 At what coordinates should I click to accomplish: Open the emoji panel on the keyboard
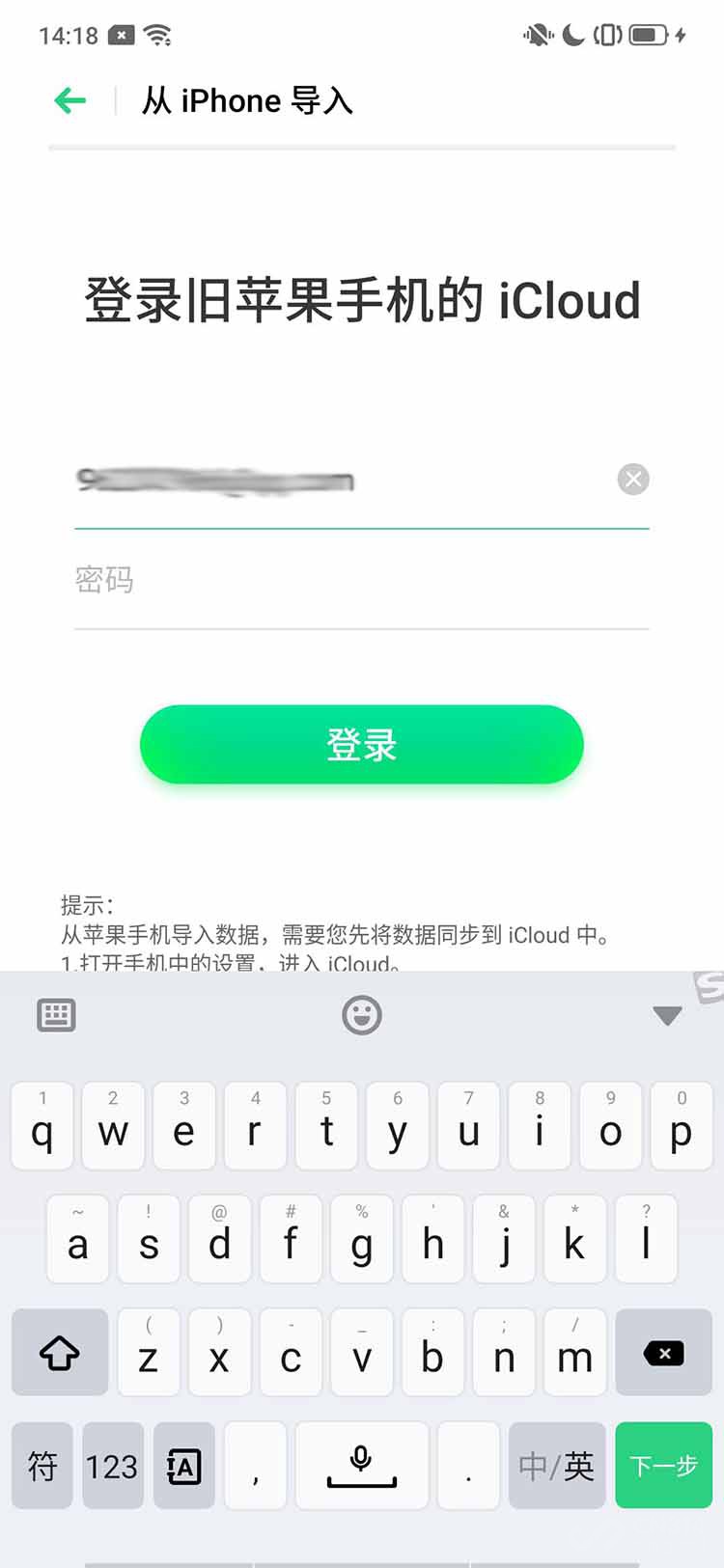(x=362, y=1015)
